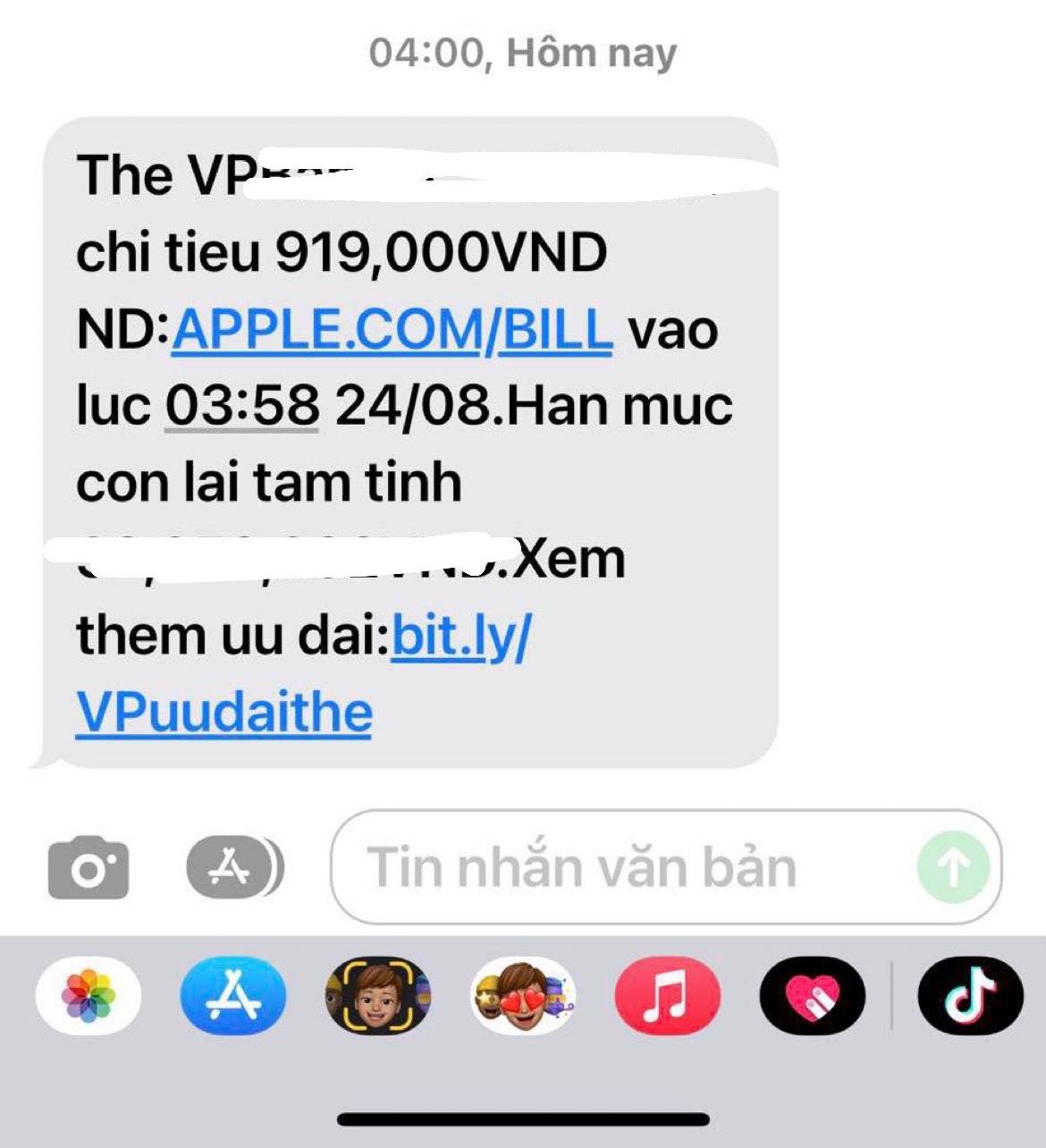Open TikTok in the app drawer
This screenshot has width=1046, height=1148.
pyautogui.click(x=970, y=997)
